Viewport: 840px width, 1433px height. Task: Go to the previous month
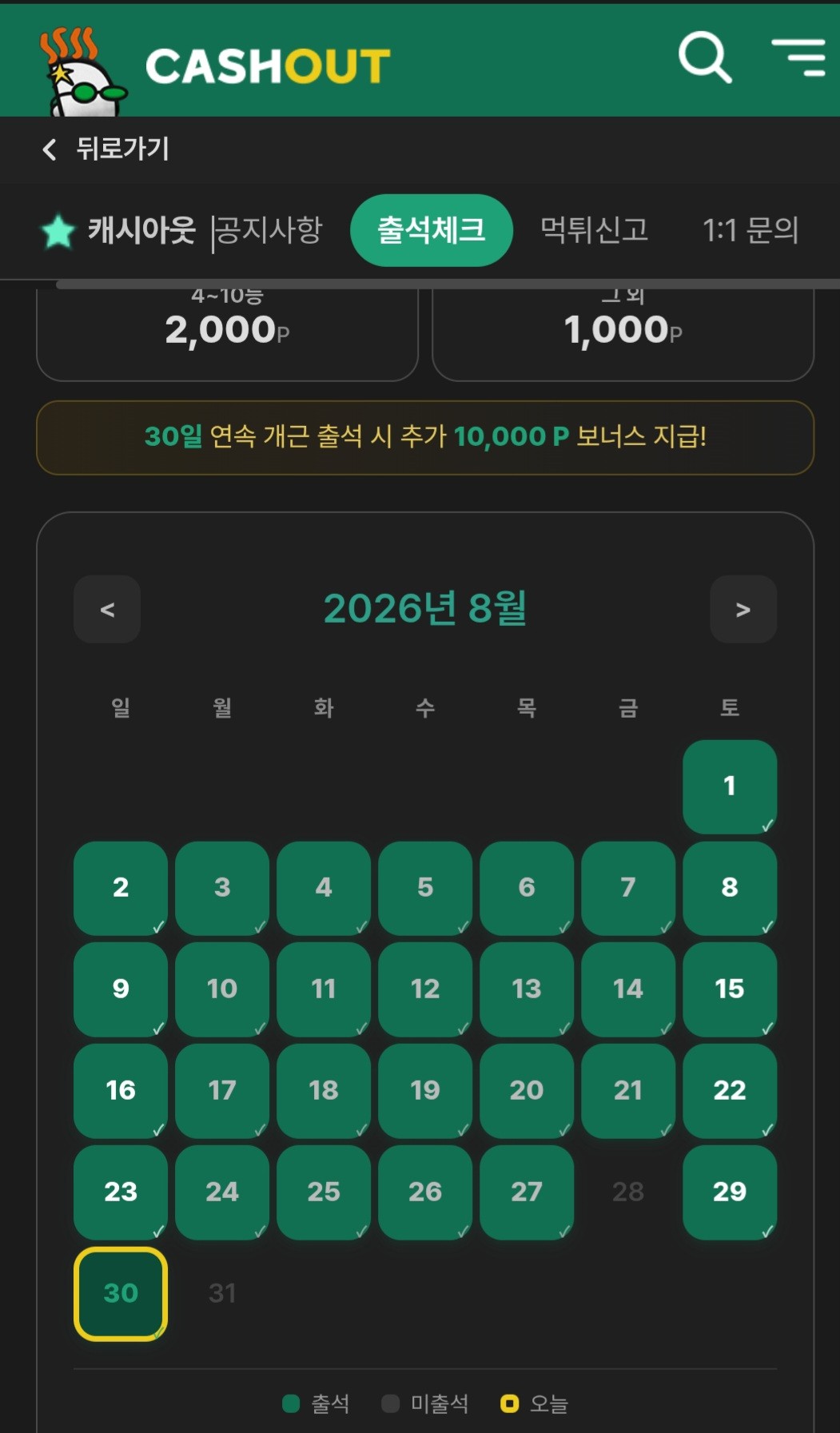tap(107, 609)
